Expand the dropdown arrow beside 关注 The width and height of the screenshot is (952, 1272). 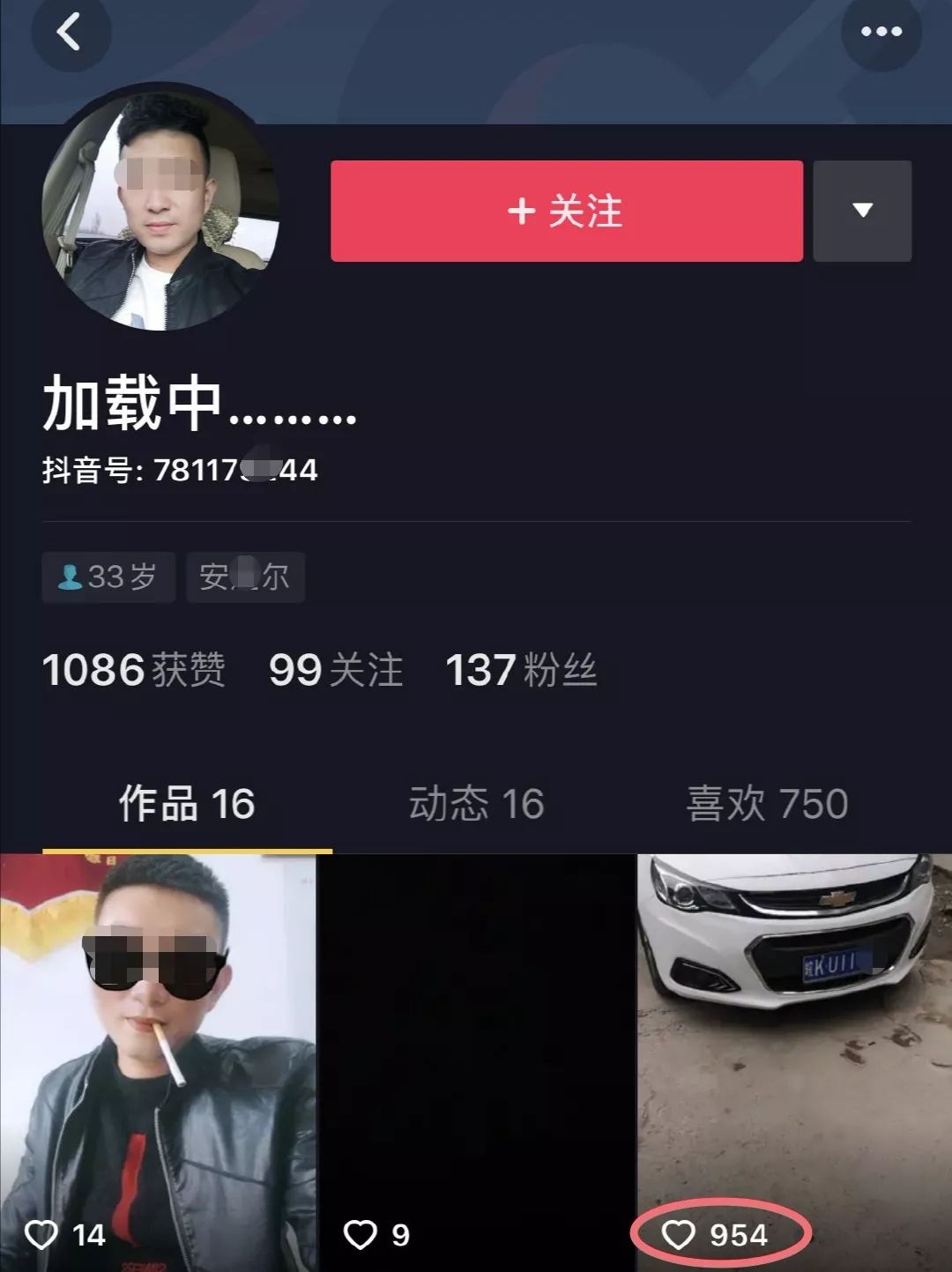pos(862,211)
